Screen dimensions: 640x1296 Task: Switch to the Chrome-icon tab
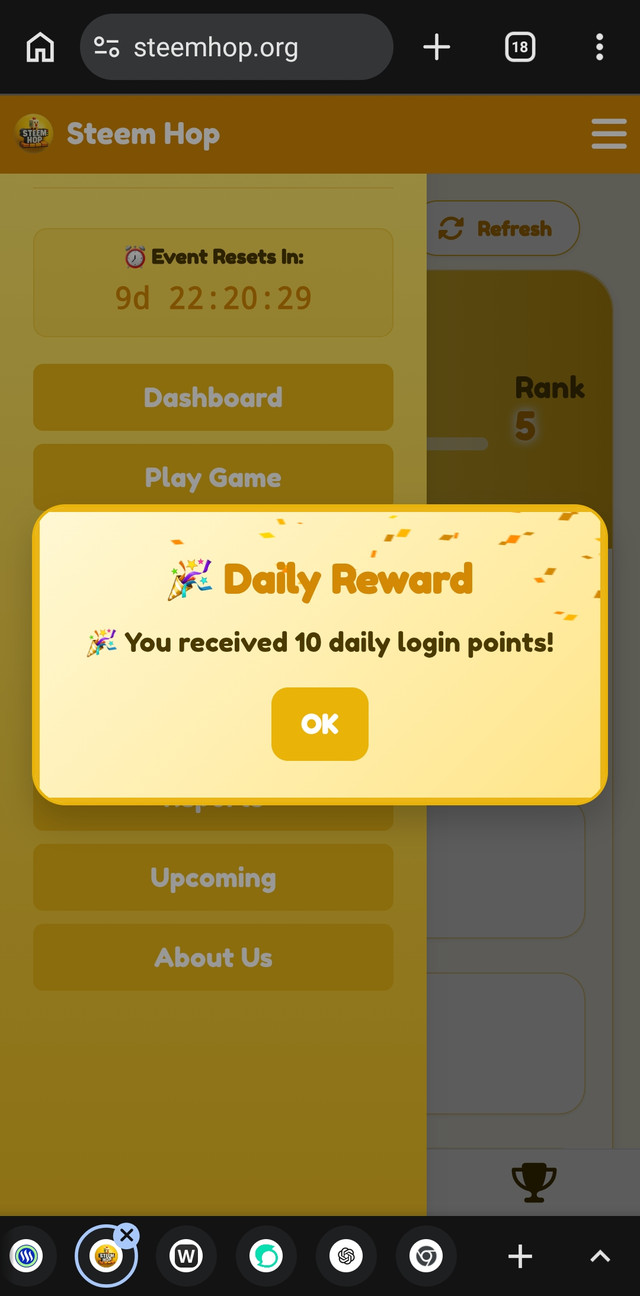[427, 1256]
